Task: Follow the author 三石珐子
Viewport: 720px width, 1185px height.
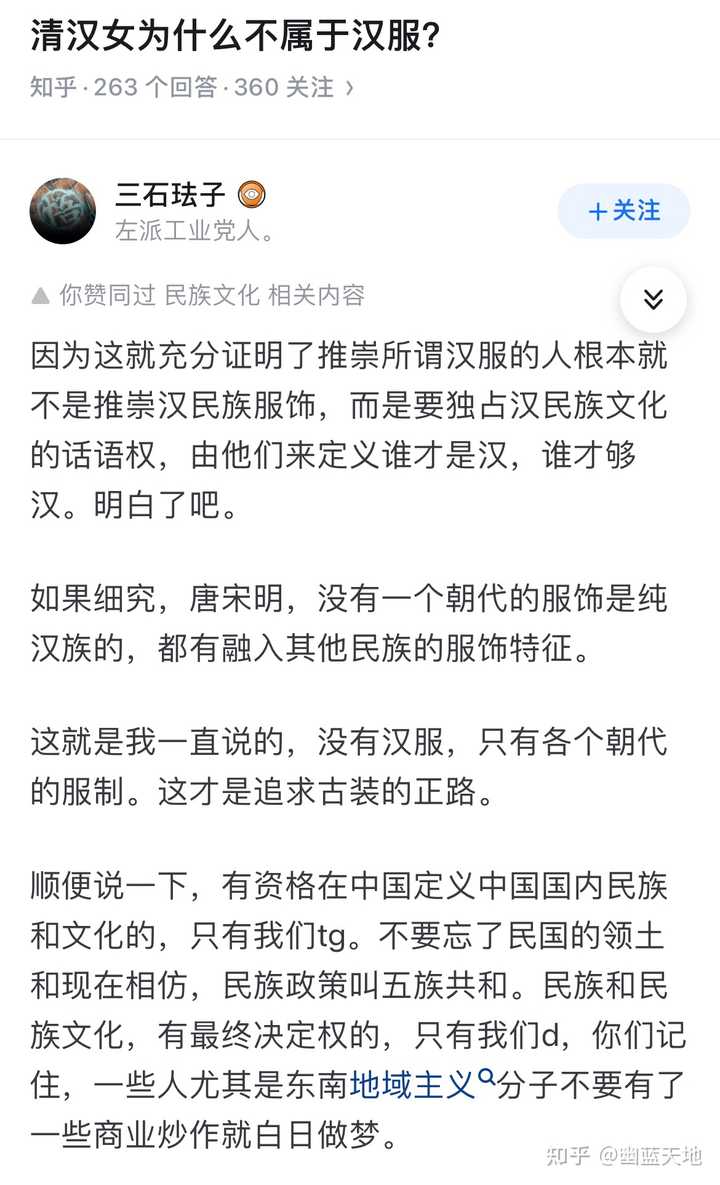Action: tap(623, 211)
